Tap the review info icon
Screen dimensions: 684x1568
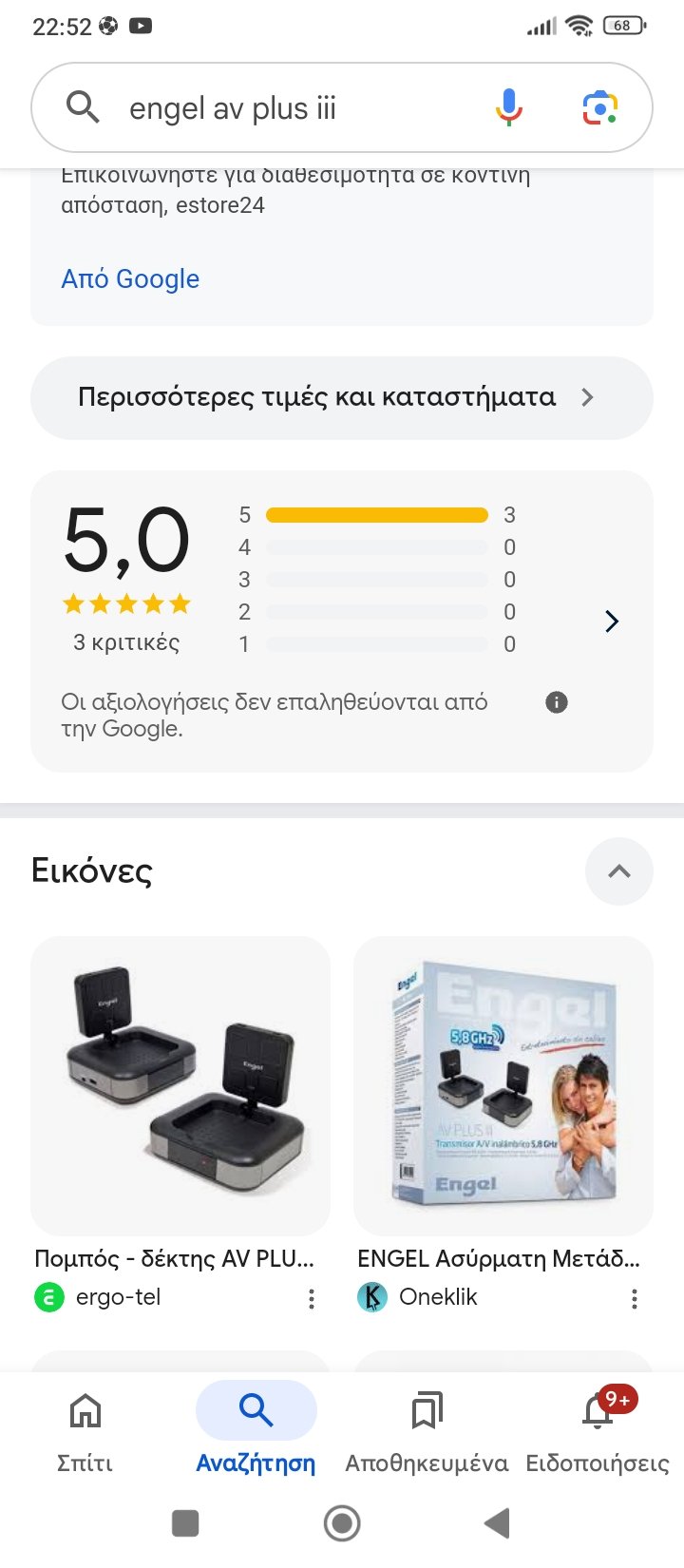(x=557, y=702)
